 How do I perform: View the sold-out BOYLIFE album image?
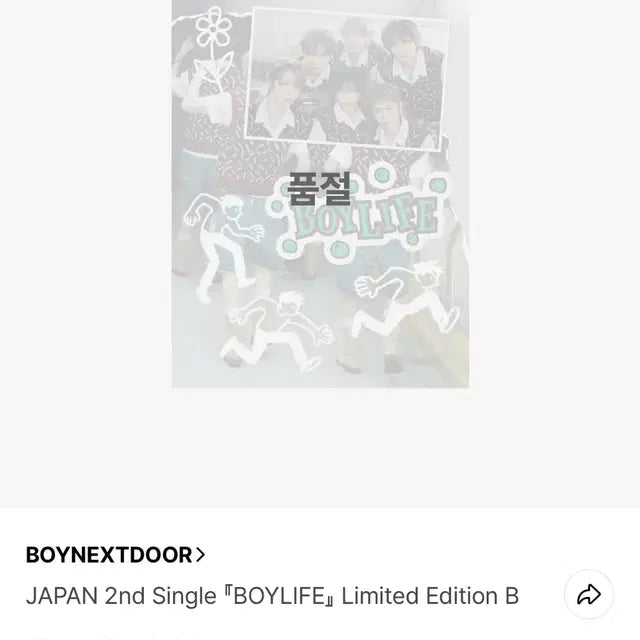point(320,193)
